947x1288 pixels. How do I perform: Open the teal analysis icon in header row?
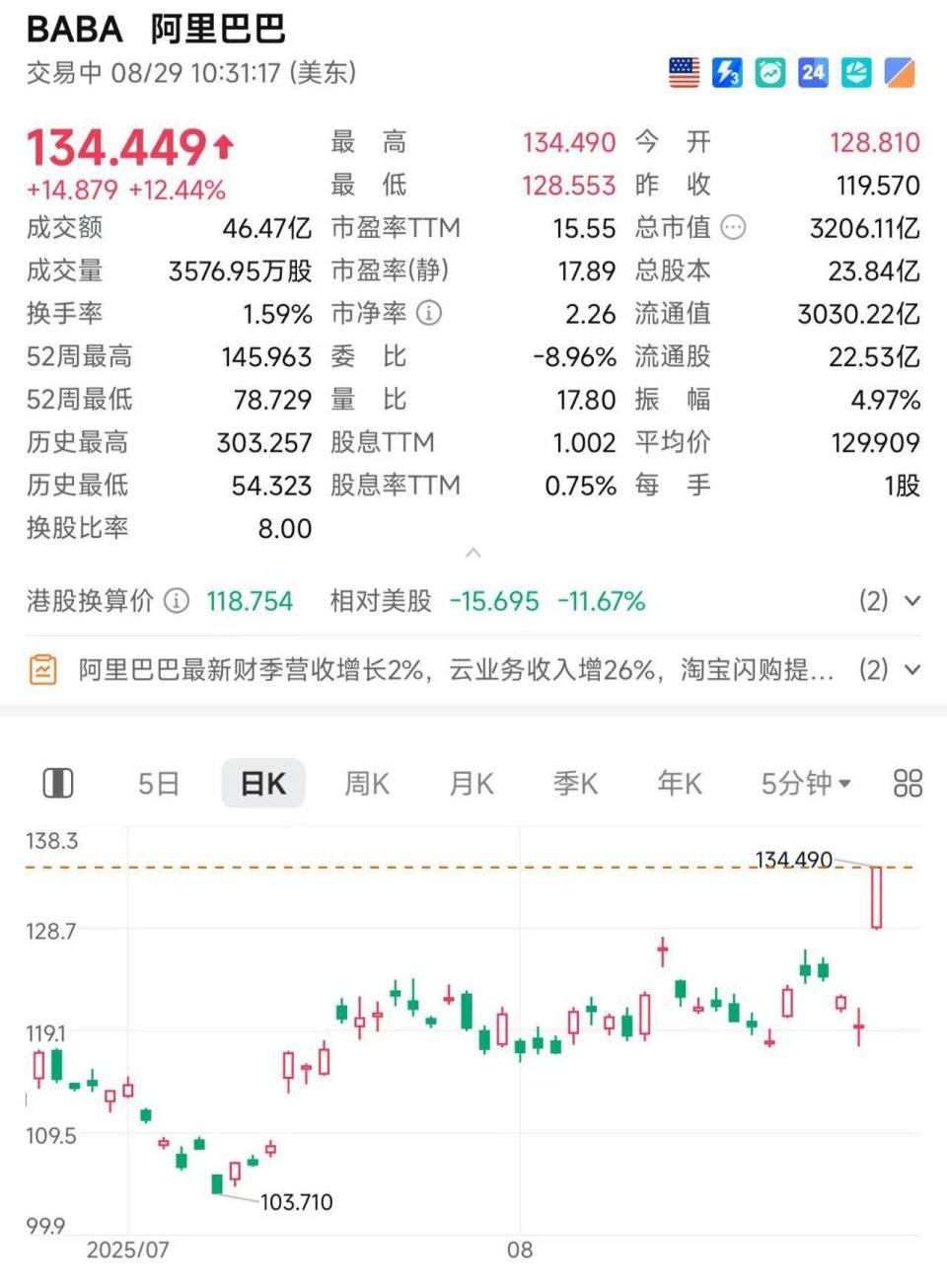(854, 72)
